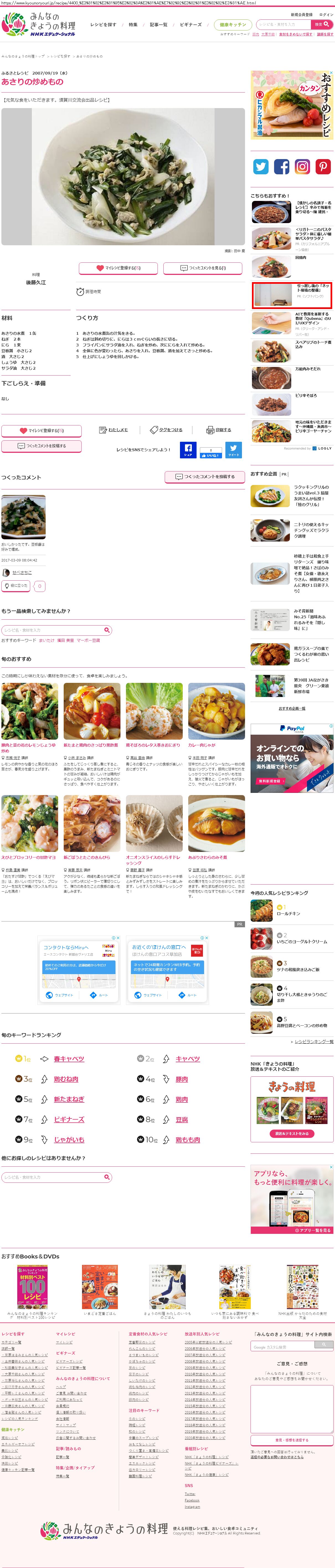The height and width of the screenshot is (1568, 335).
Task: Print the recipe with 印刷する
Action: coord(219,430)
